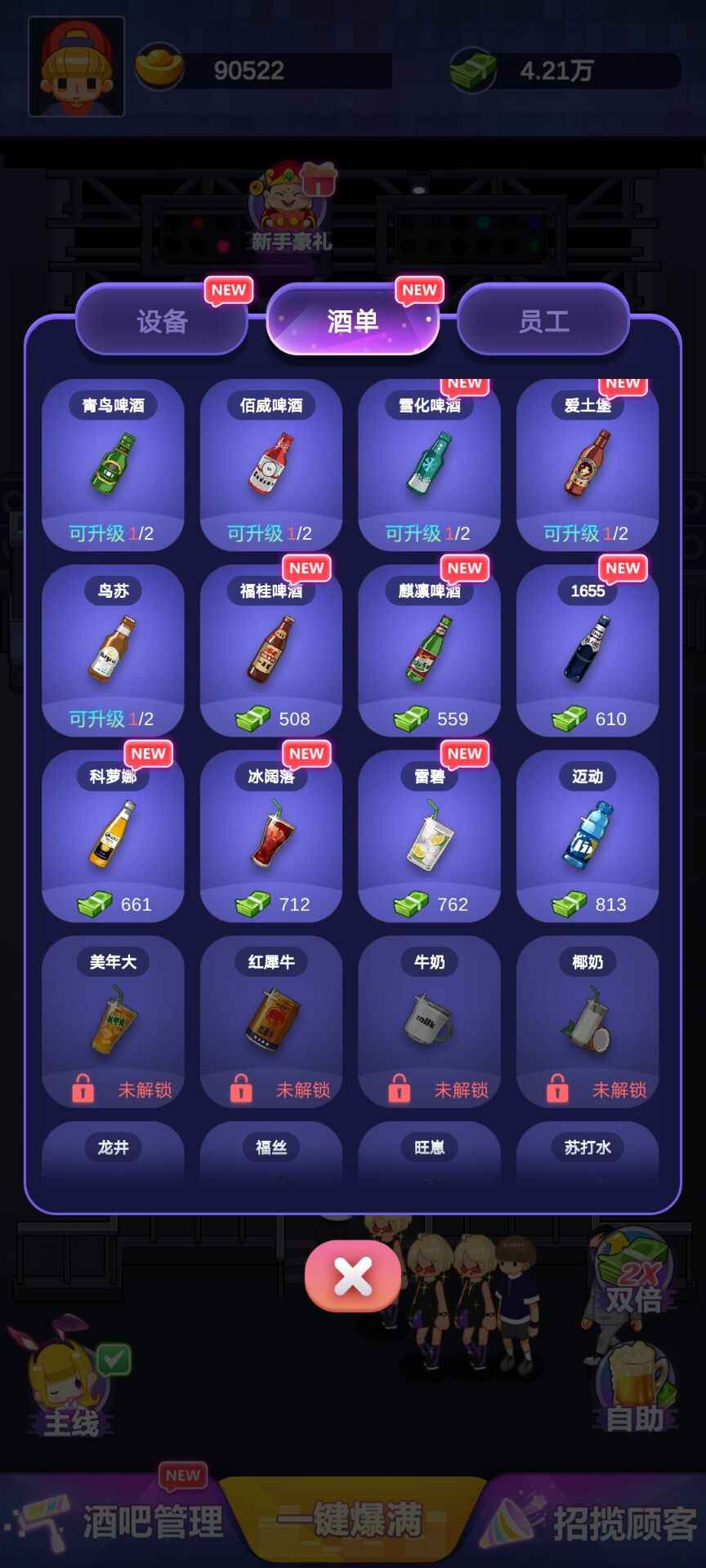Open the locked 红犀牛 drink
The width and height of the screenshot is (706, 1568).
click(271, 1022)
